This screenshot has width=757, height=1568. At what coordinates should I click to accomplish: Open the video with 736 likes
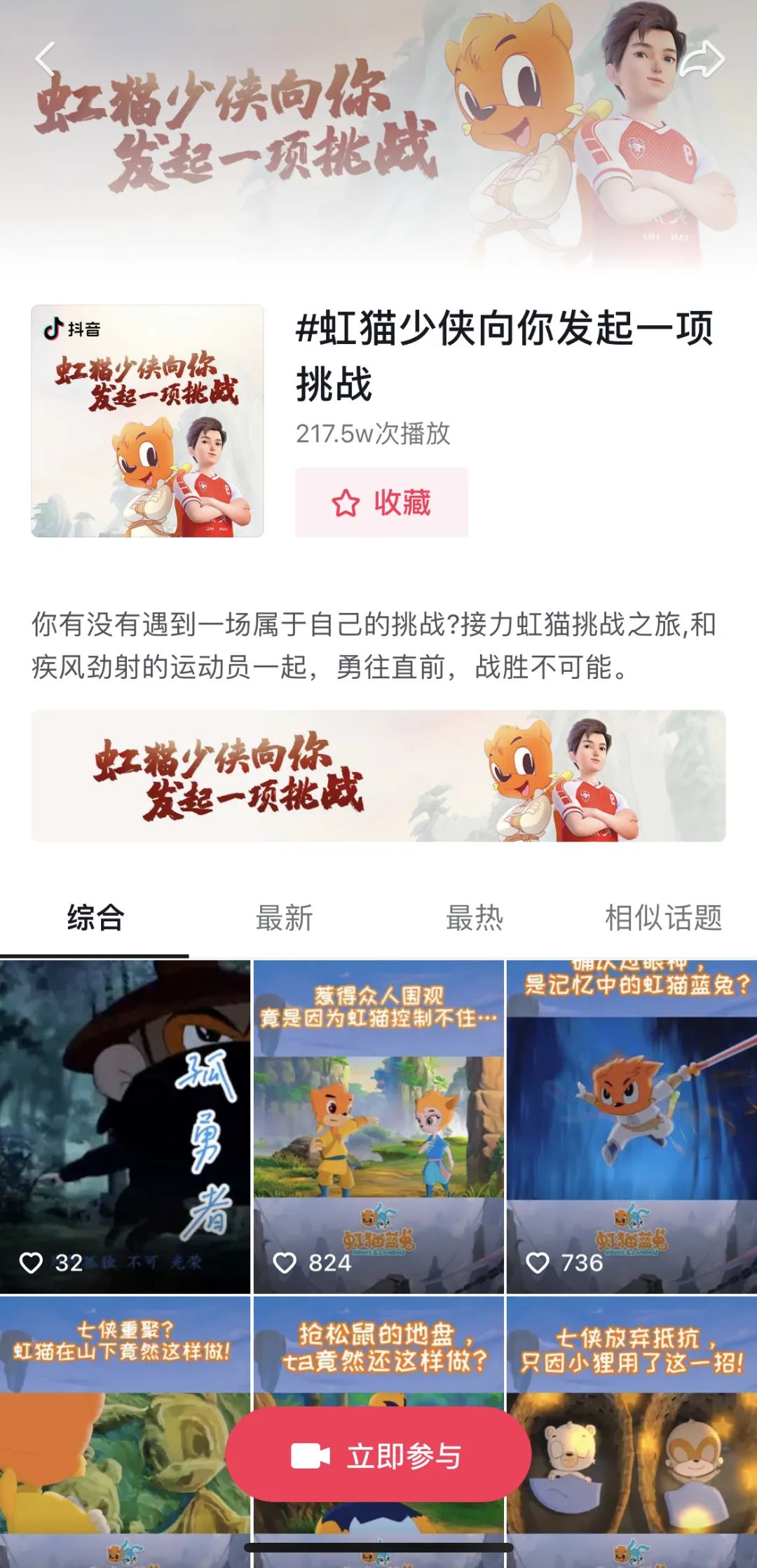632,1127
